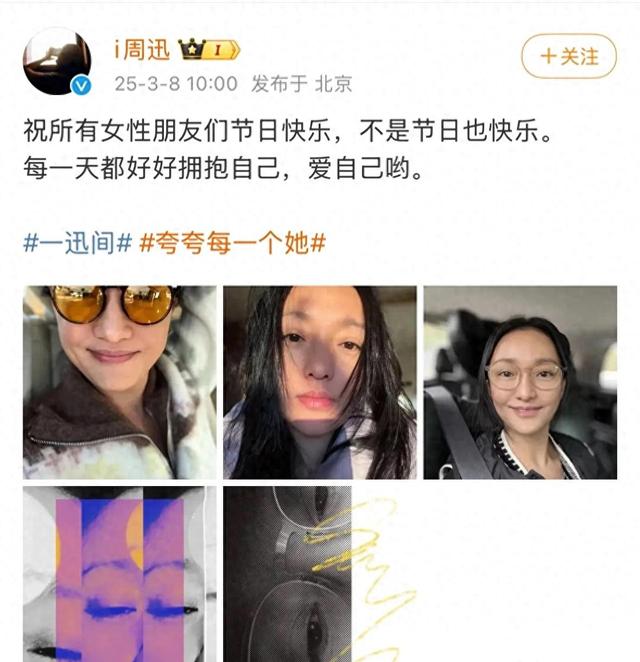View the selfie with long loose hair

pyautogui.click(x=320, y=382)
